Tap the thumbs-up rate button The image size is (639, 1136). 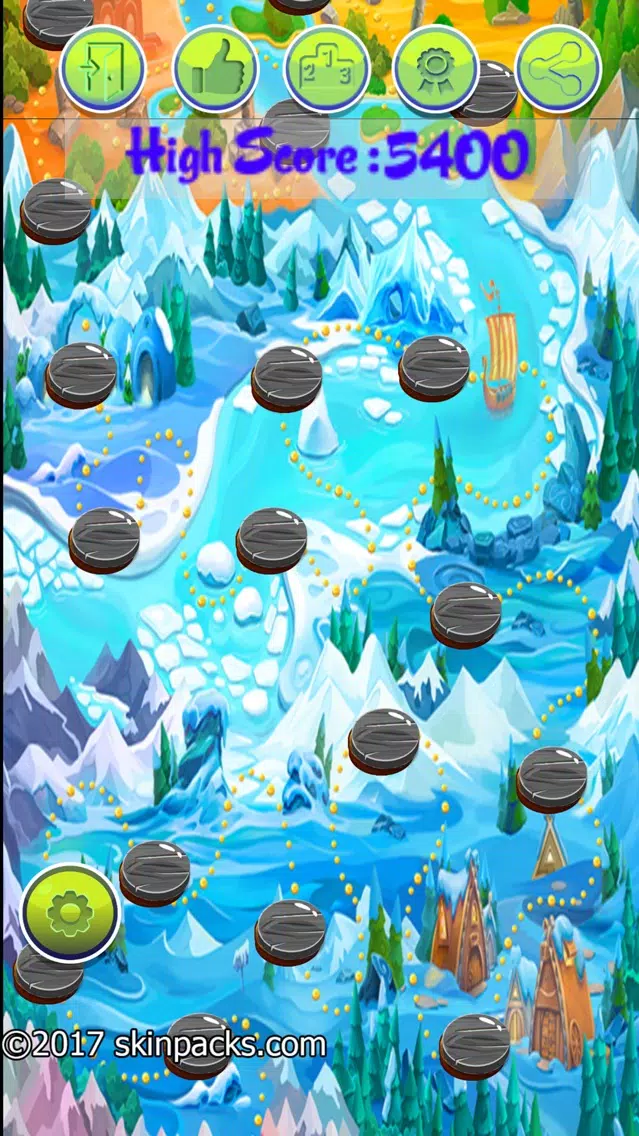[215, 69]
